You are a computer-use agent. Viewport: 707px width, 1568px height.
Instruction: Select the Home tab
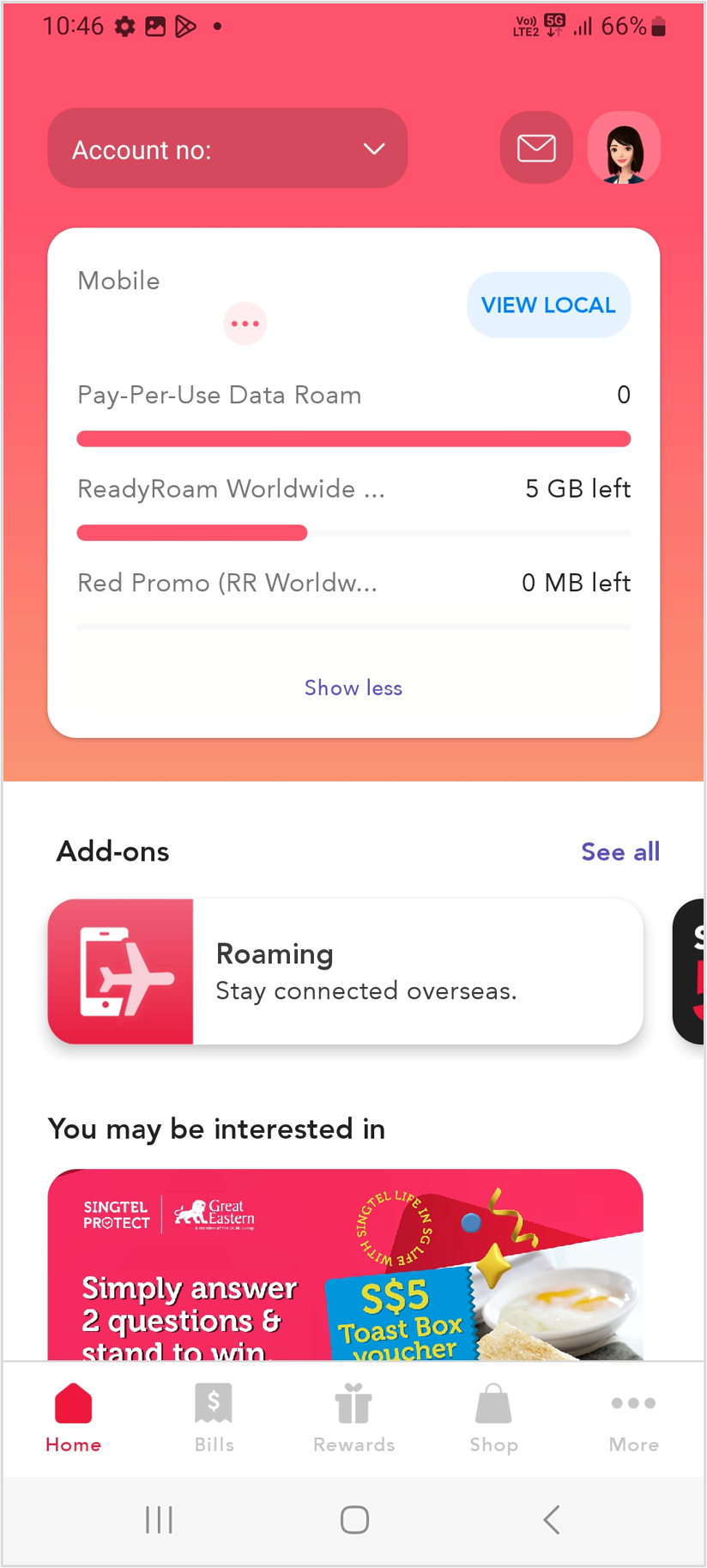point(74,1419)
